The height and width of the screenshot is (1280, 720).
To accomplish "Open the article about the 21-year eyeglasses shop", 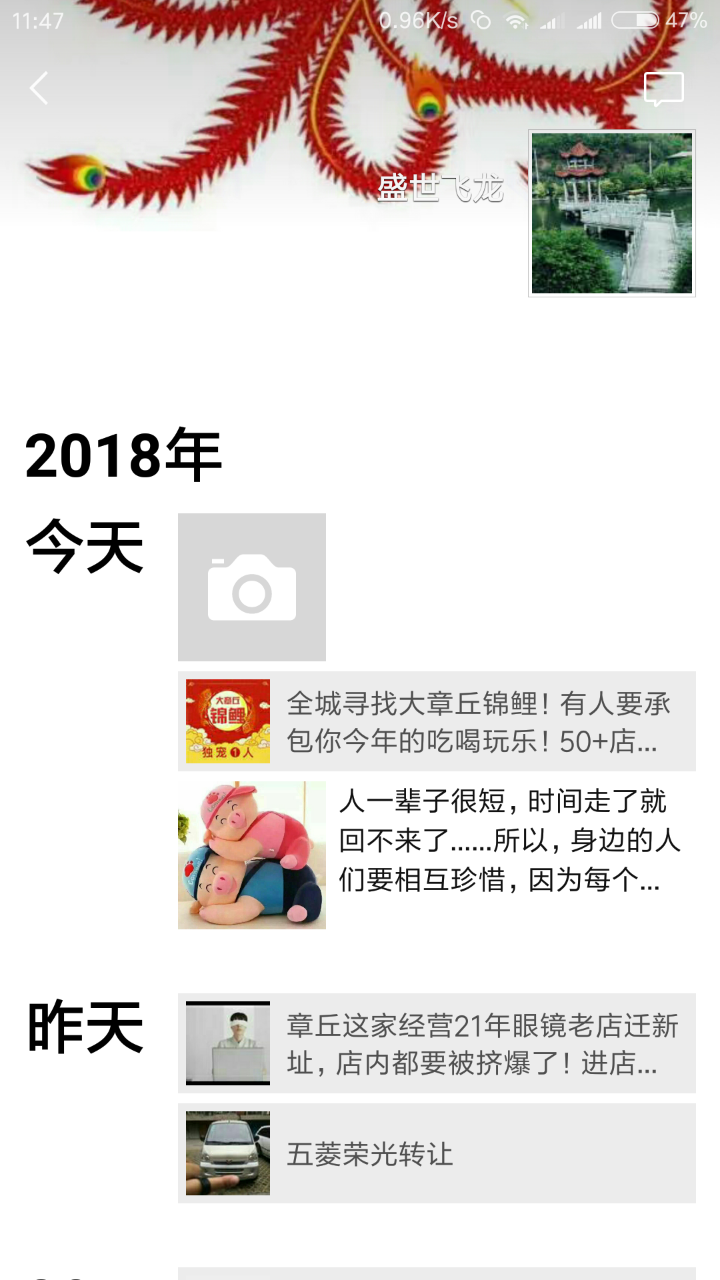I will tap(437, 1043).
